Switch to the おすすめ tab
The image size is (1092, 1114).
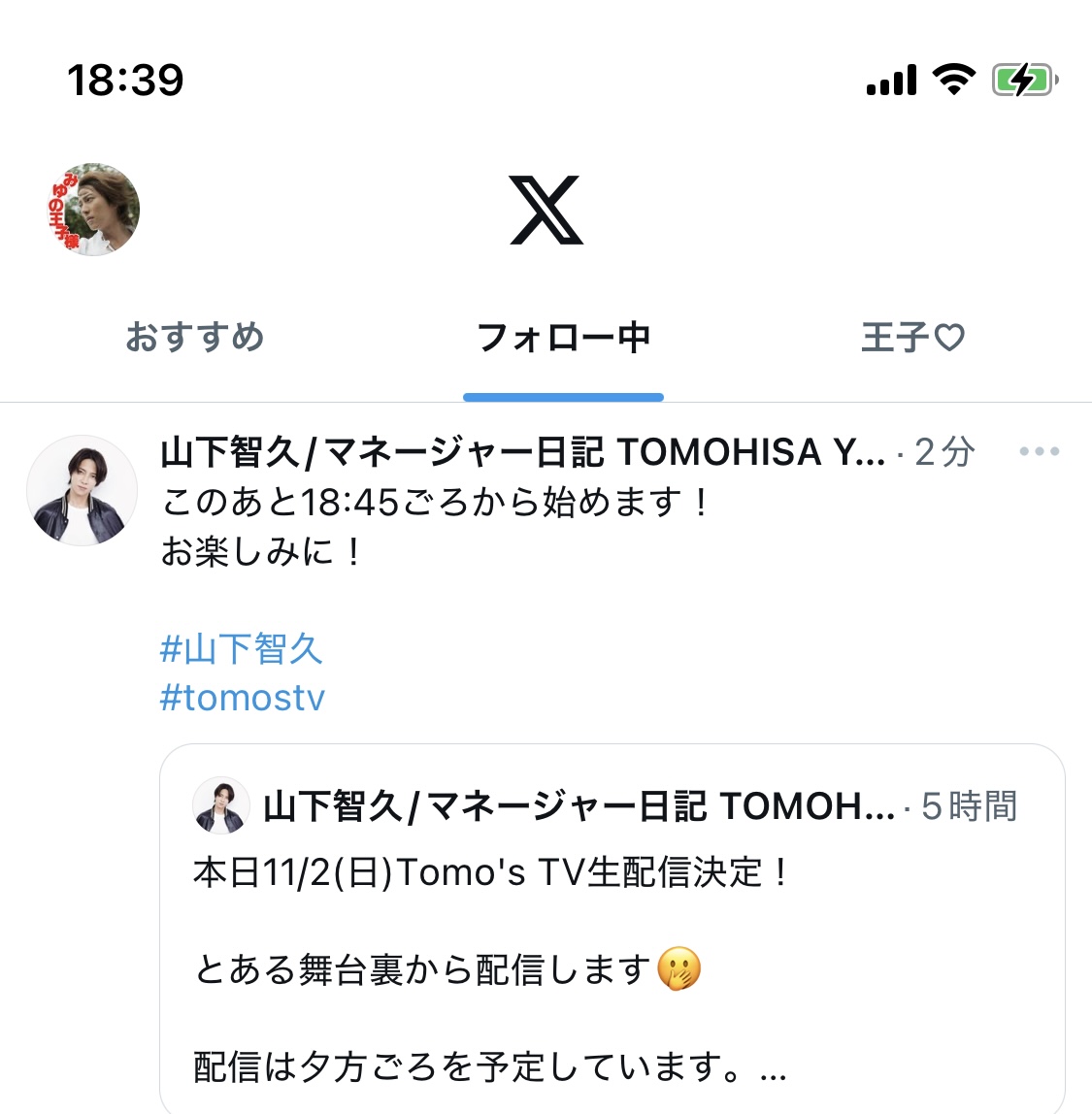click(x=195, y=338)
